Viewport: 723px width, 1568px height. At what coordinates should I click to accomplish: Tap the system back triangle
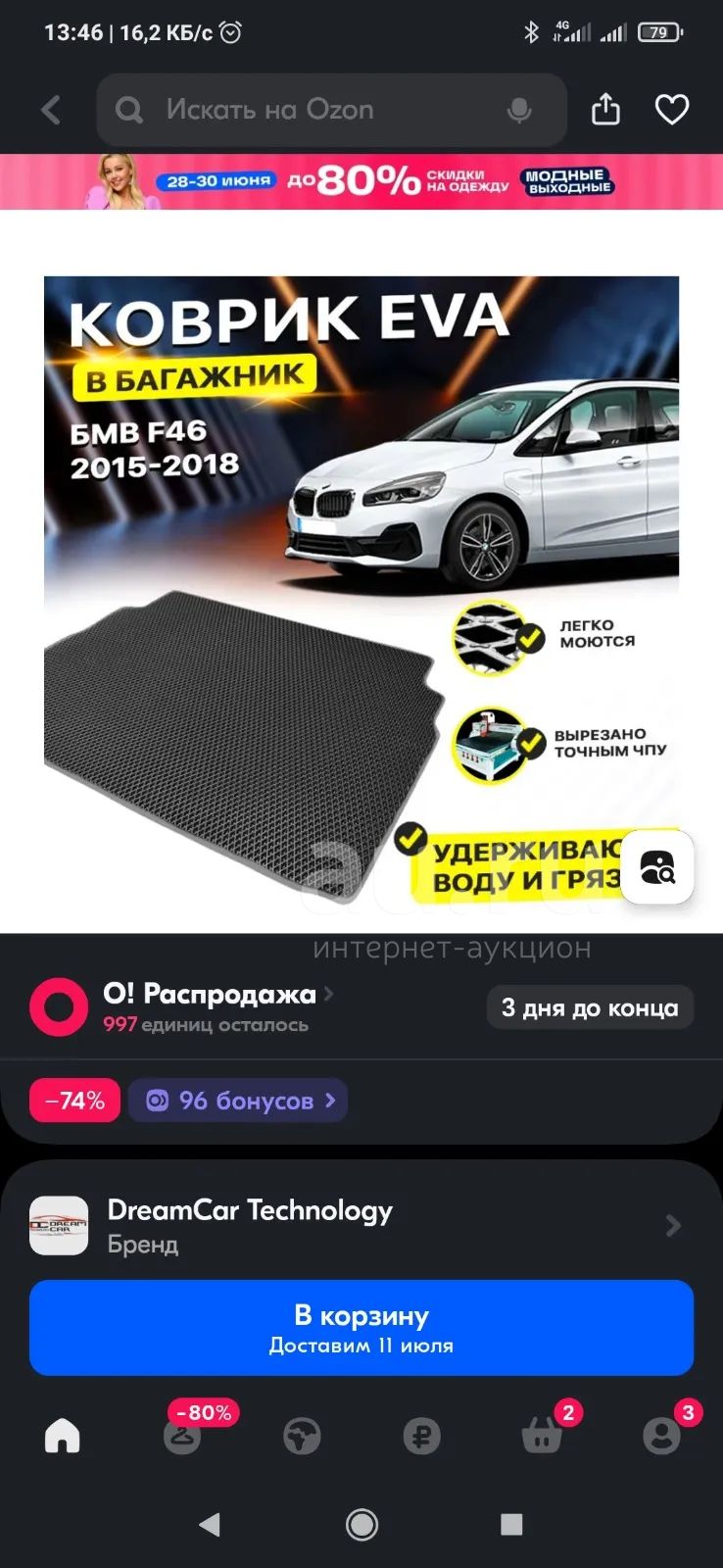click(x=210, y=1524)
